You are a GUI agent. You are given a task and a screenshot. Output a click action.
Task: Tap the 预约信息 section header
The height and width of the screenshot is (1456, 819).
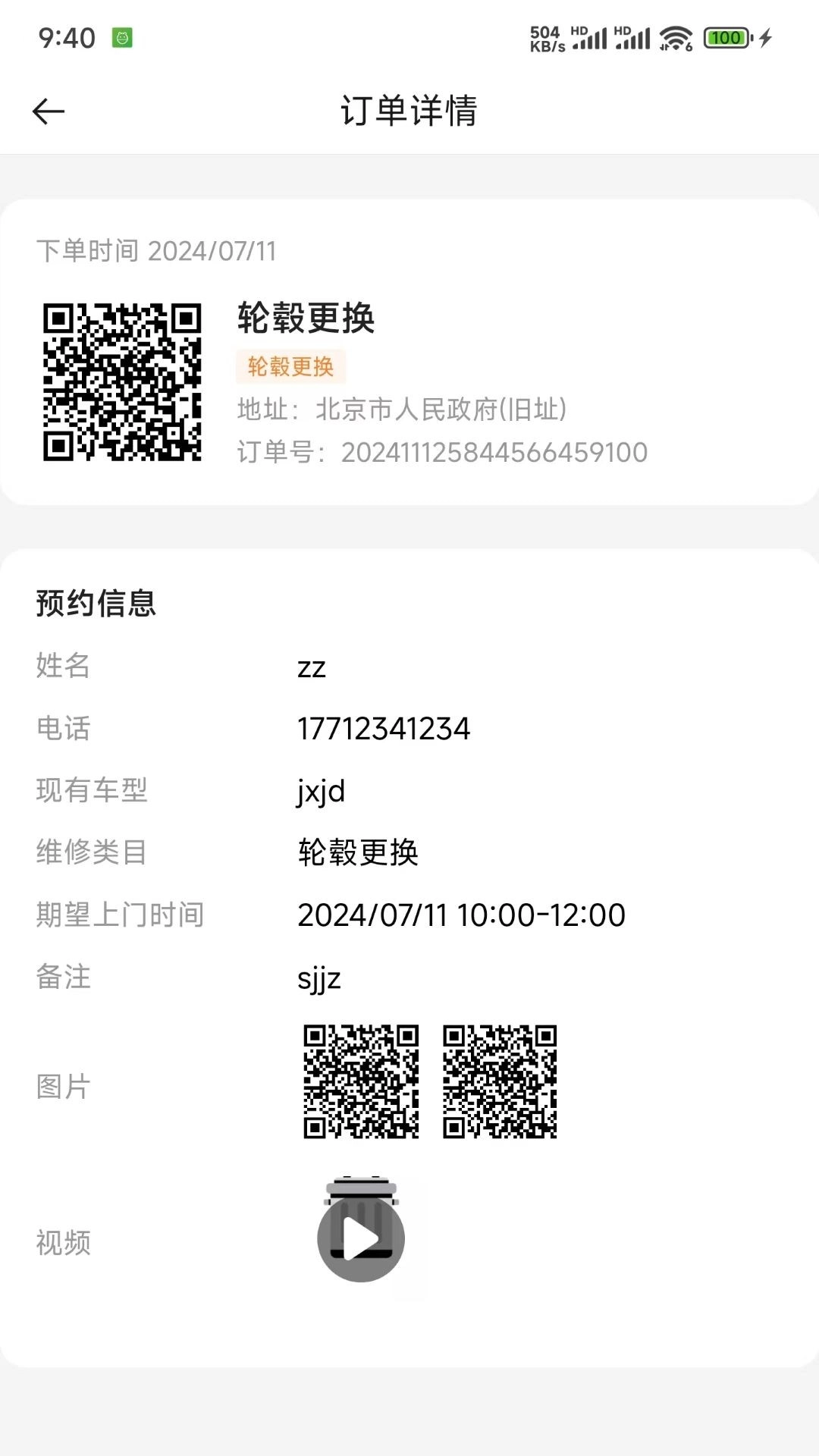coord(94,604)
